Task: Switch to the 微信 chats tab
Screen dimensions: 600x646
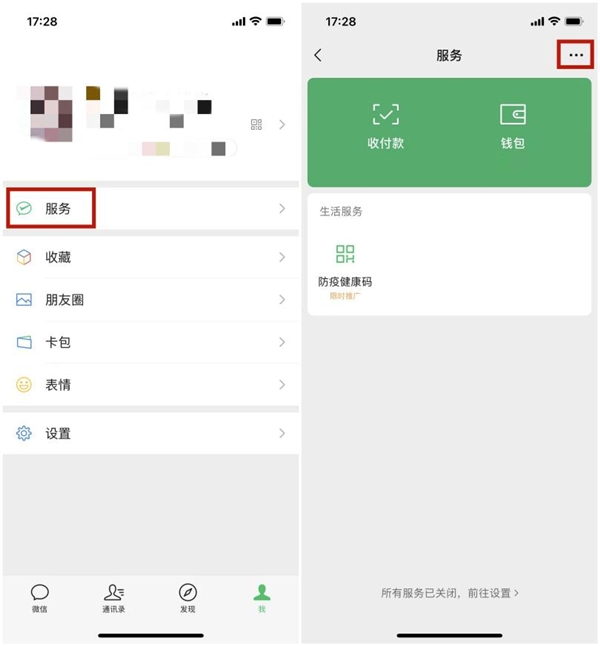Action: pyautogui.click(x=39, y=598)
